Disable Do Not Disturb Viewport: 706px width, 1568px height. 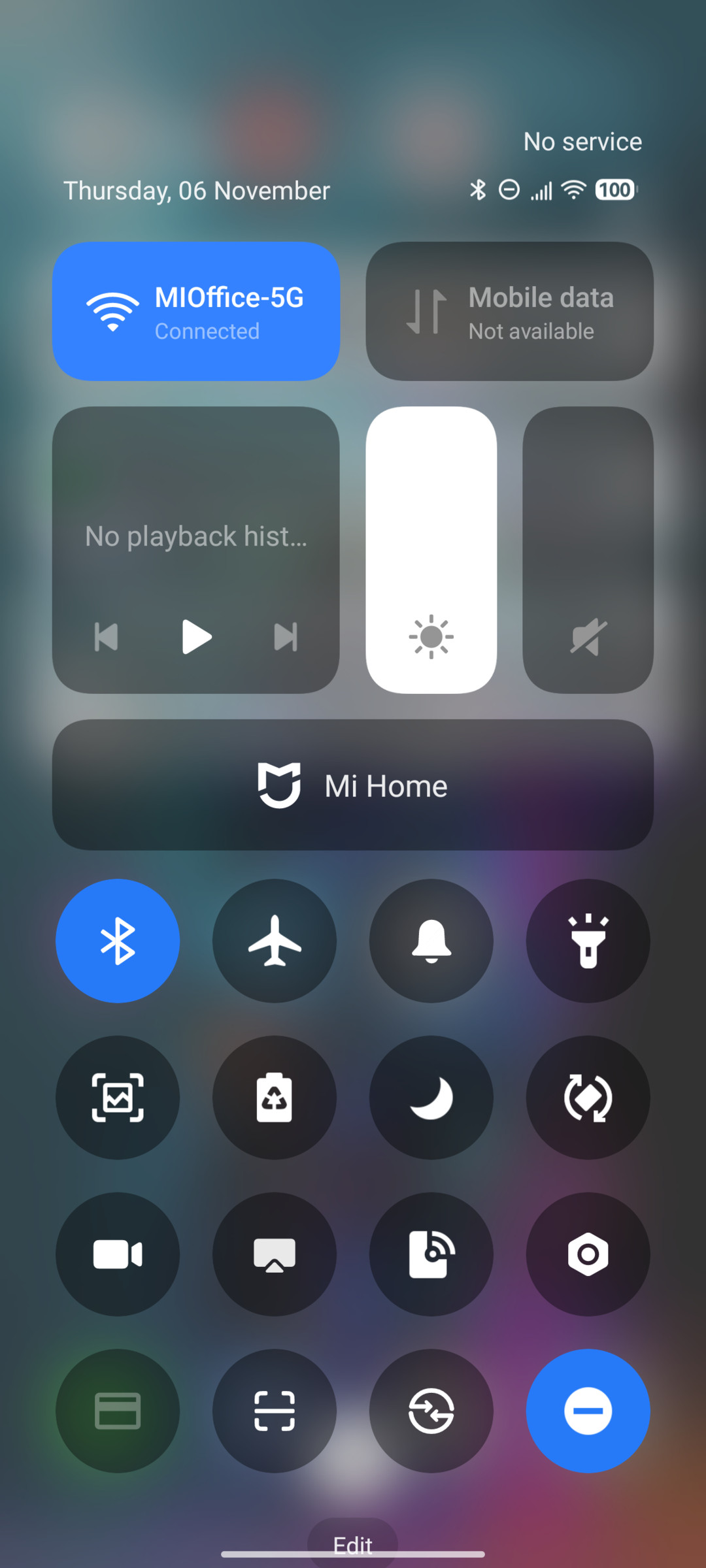coord(588,1411)
